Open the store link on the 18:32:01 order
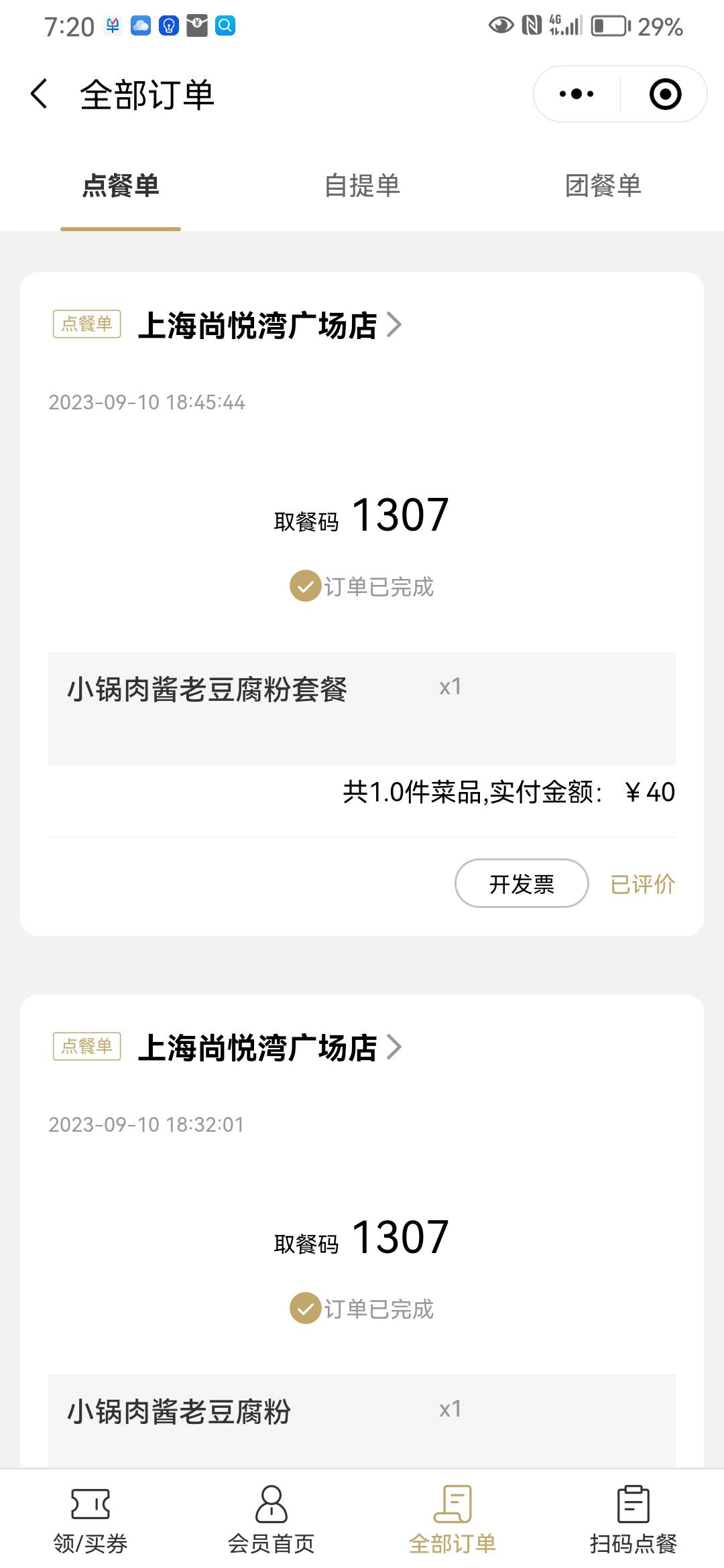This screenshot has width=724, height=1568. [269, 1048]
